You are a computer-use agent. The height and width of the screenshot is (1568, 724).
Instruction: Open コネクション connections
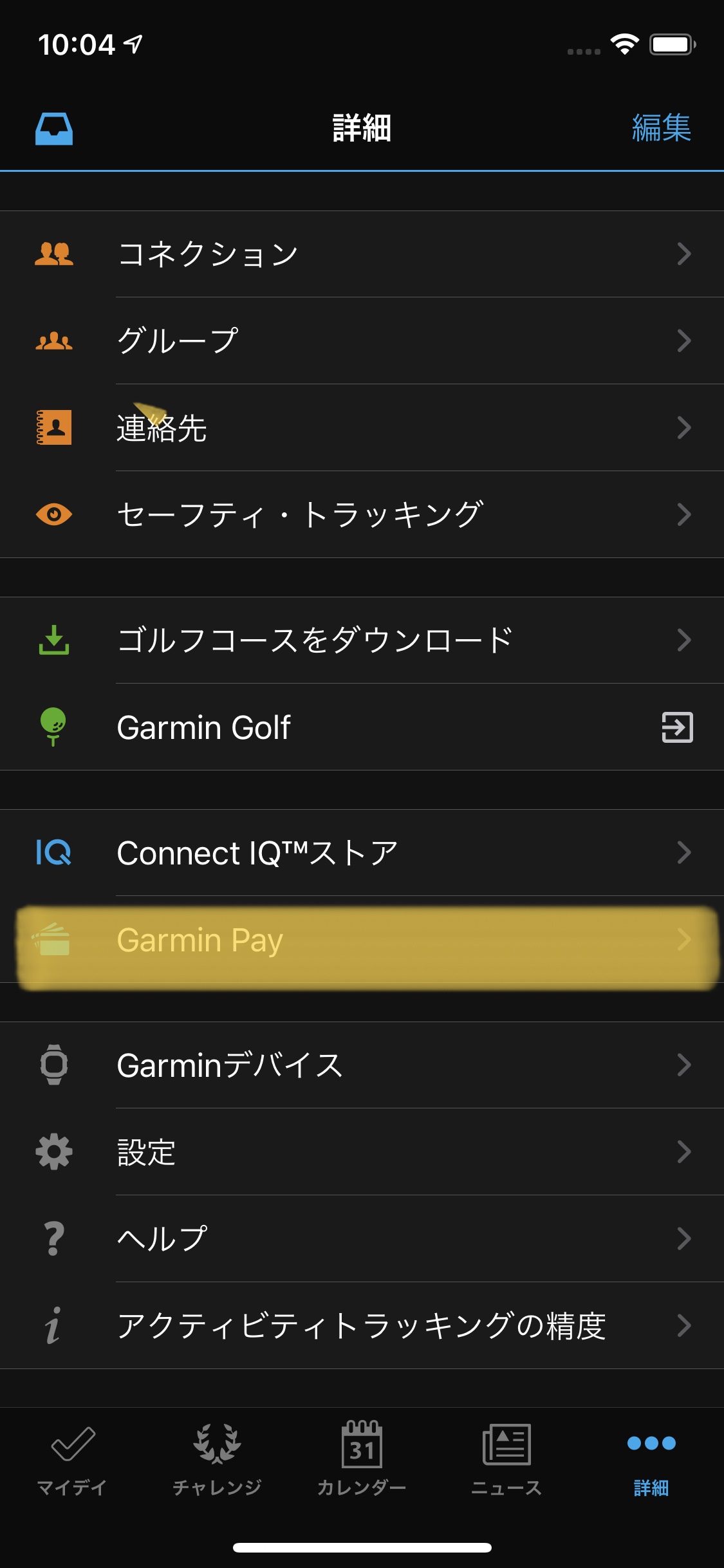[x=362, y=254]
